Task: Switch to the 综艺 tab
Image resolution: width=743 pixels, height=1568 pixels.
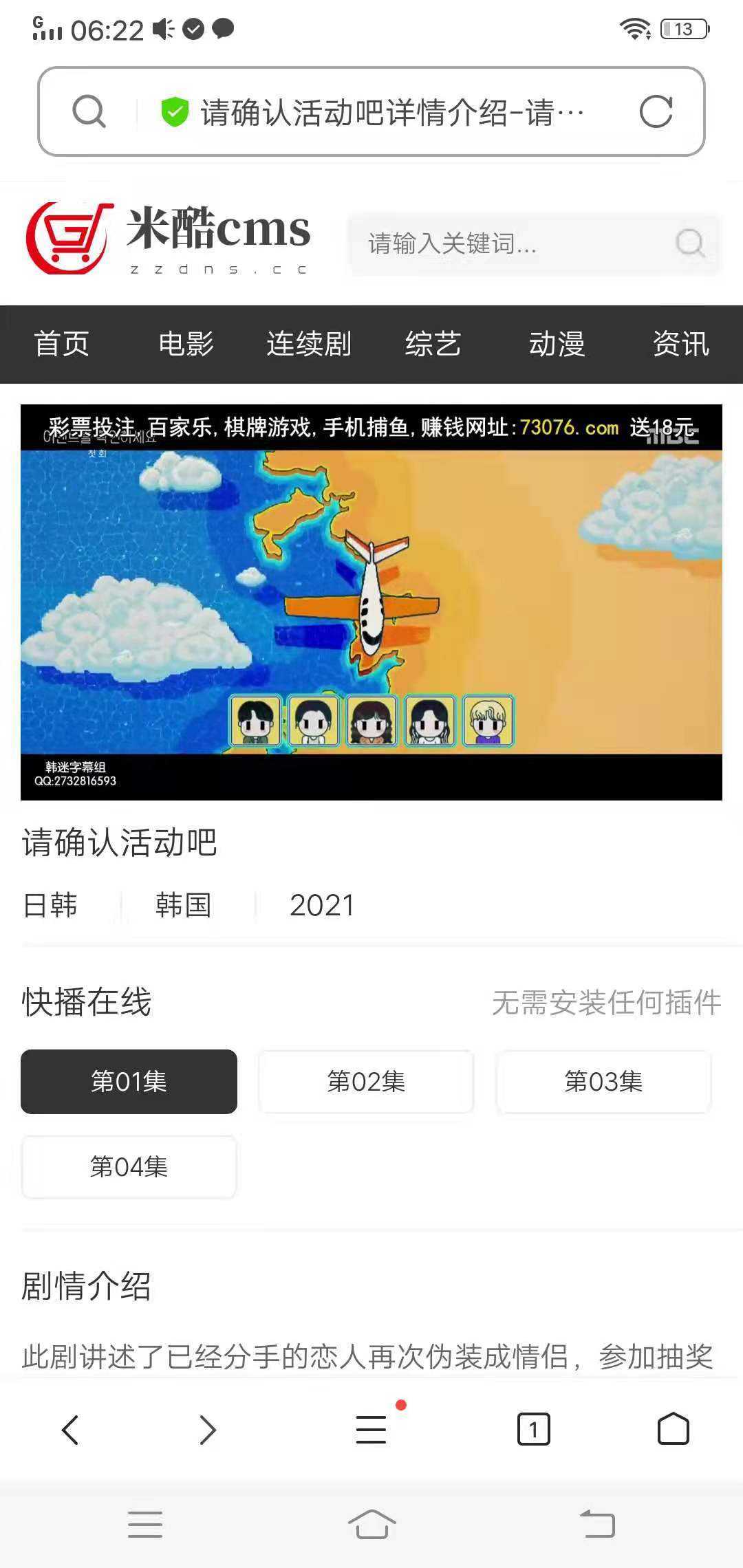Action: pos(433,344)
